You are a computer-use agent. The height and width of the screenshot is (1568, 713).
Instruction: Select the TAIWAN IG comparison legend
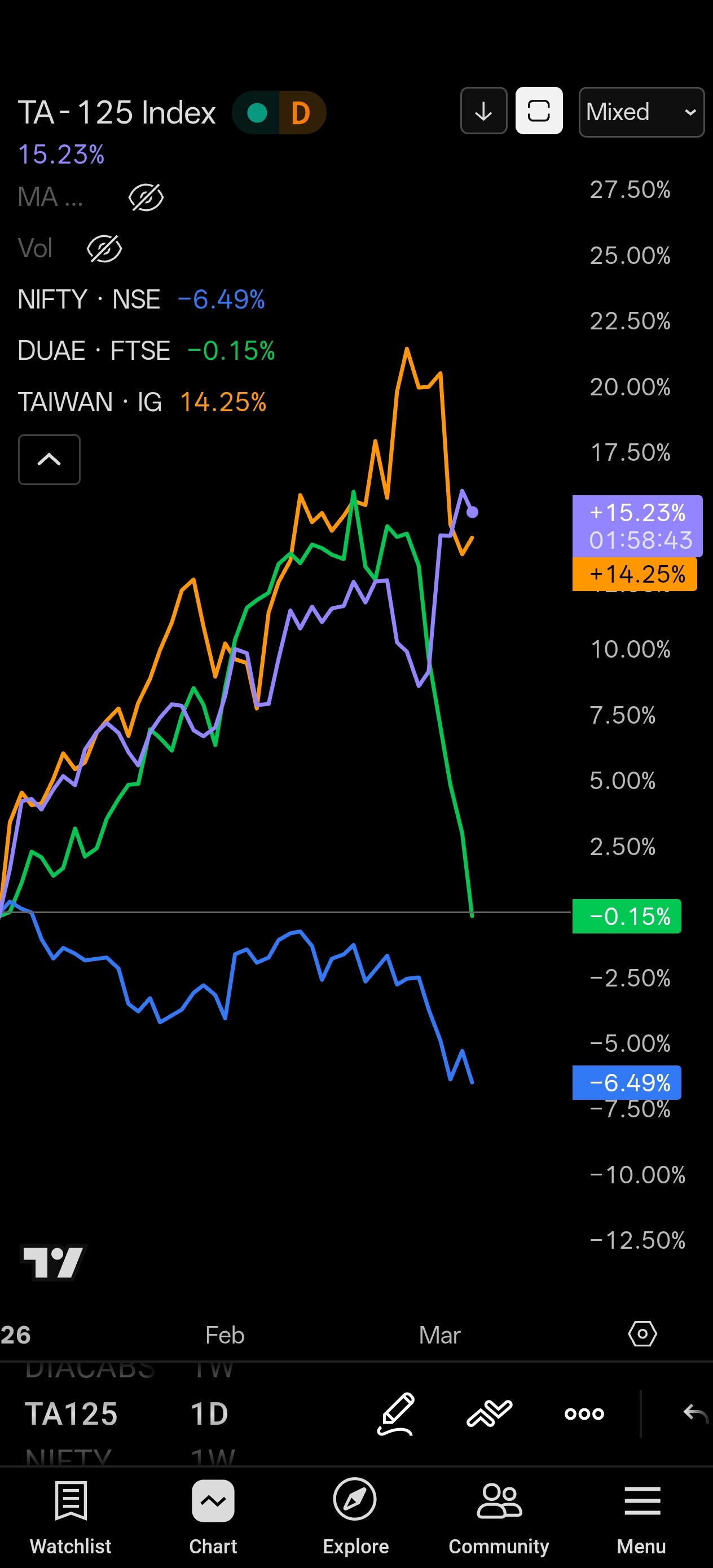tap(90, 402)
